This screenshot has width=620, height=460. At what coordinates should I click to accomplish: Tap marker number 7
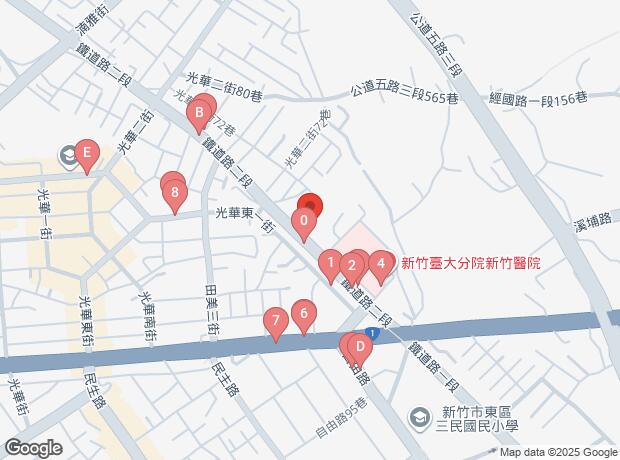[x=276, y=322]
